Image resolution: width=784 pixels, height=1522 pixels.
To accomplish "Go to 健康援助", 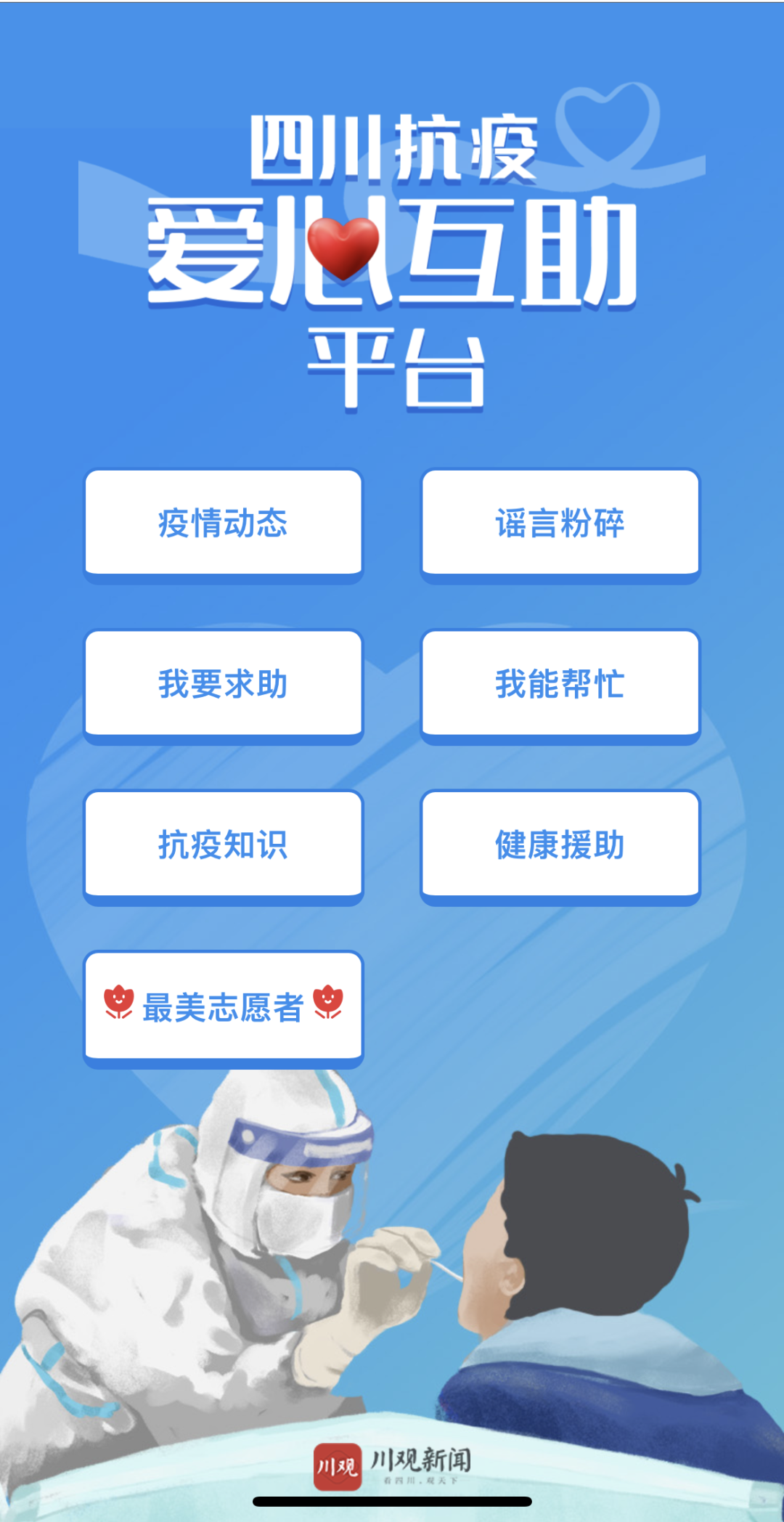I will pyautogui.click(x=560, y=845).
